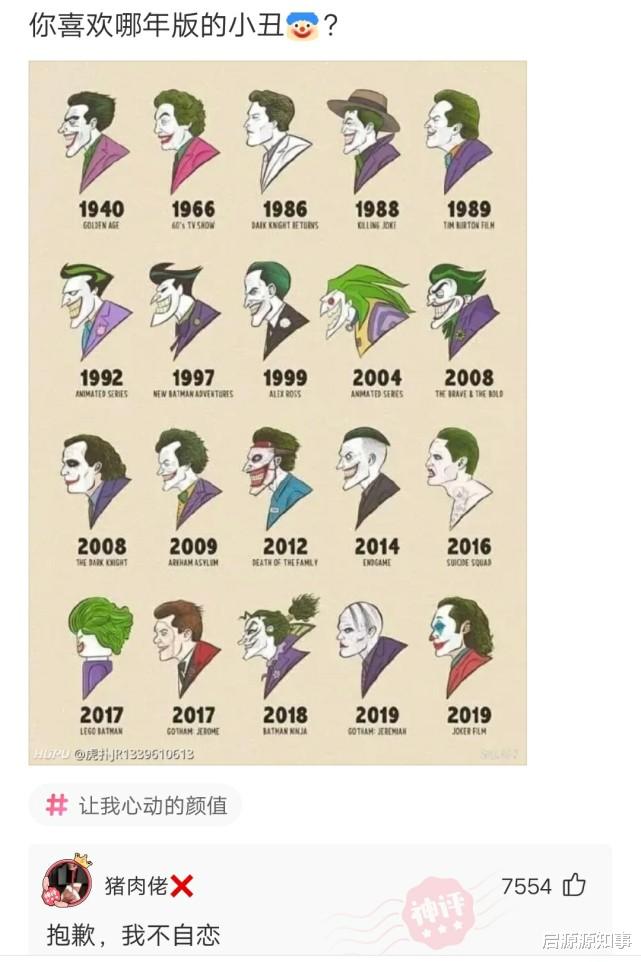Image resolution: width=641 pixels, height=962 pixels.
Task: Open the Joker versions poster image
Action: point(277,412)
